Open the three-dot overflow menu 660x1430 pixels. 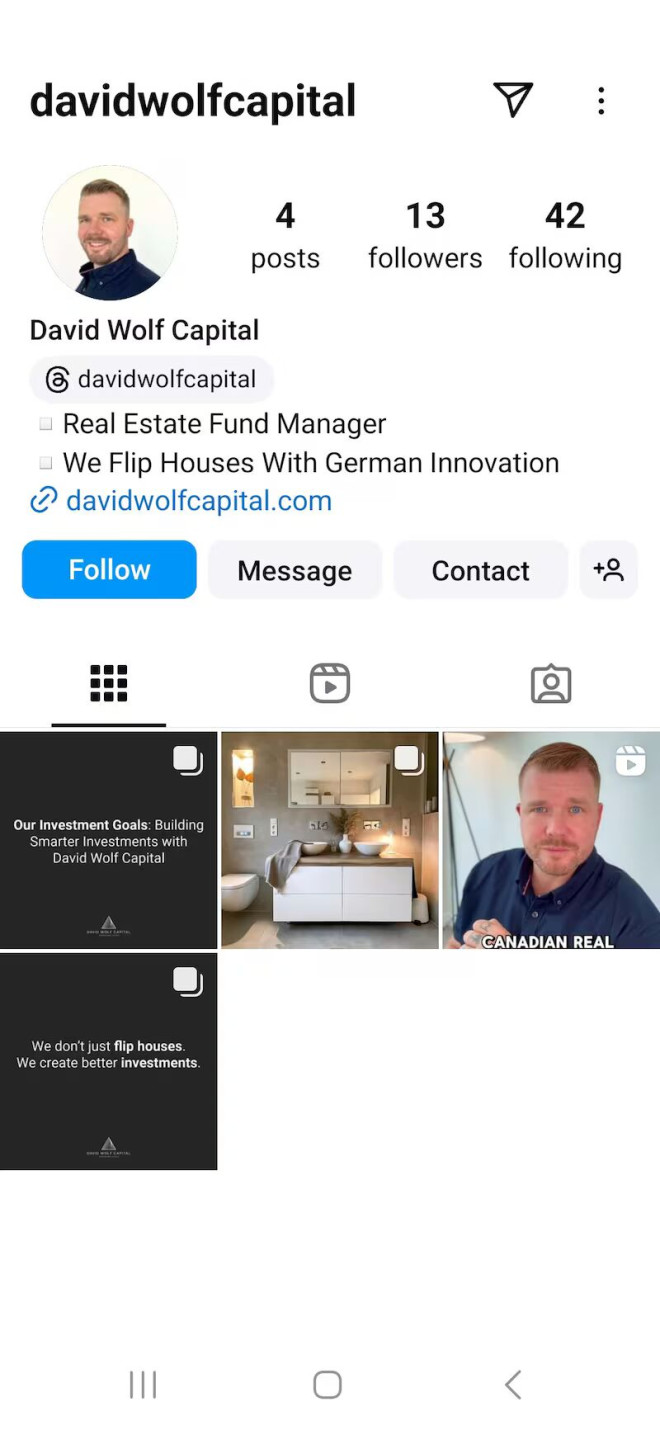(601, 100)
